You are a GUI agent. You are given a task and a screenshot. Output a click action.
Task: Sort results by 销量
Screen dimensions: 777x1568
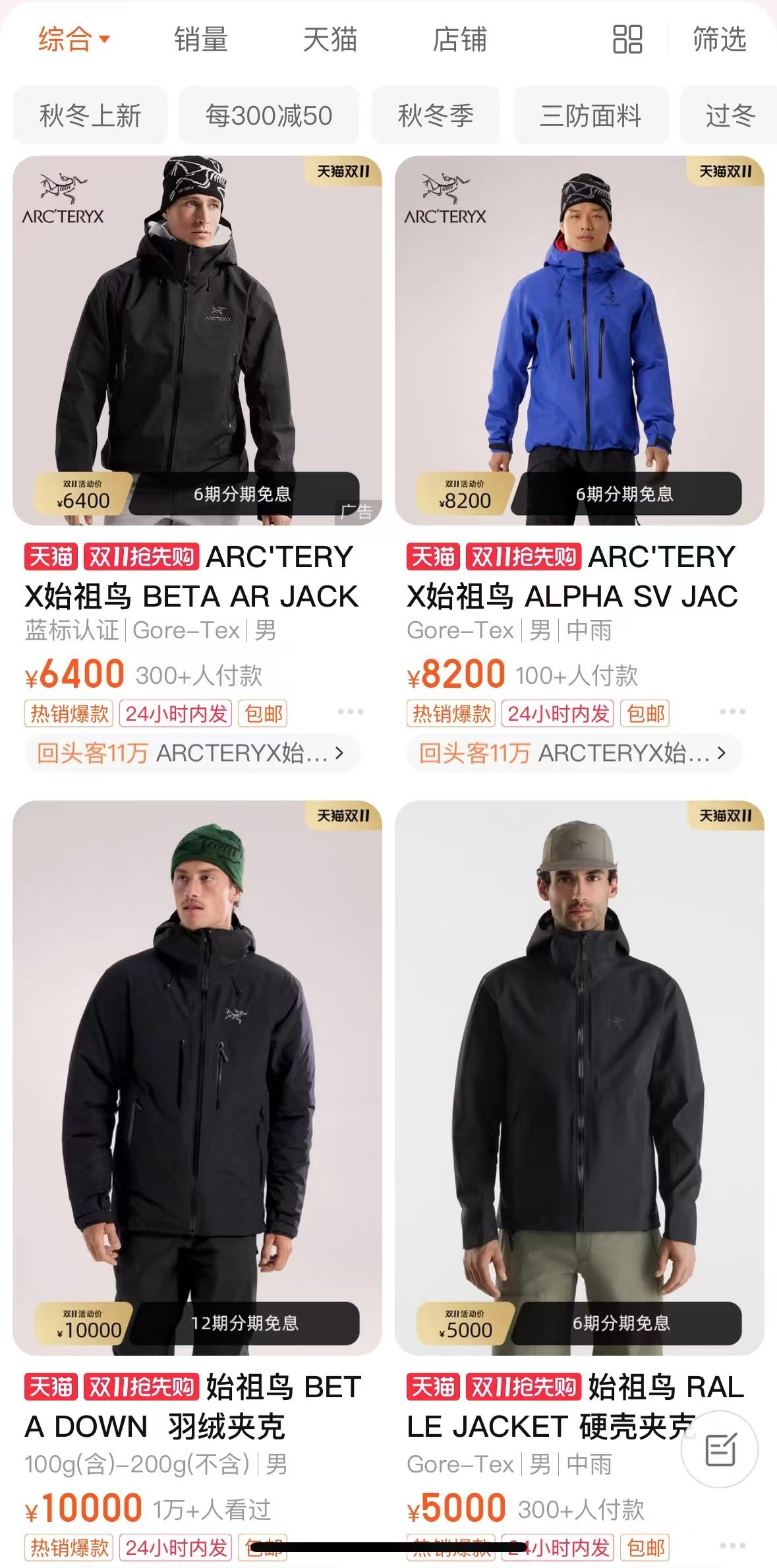click(201, 40)
